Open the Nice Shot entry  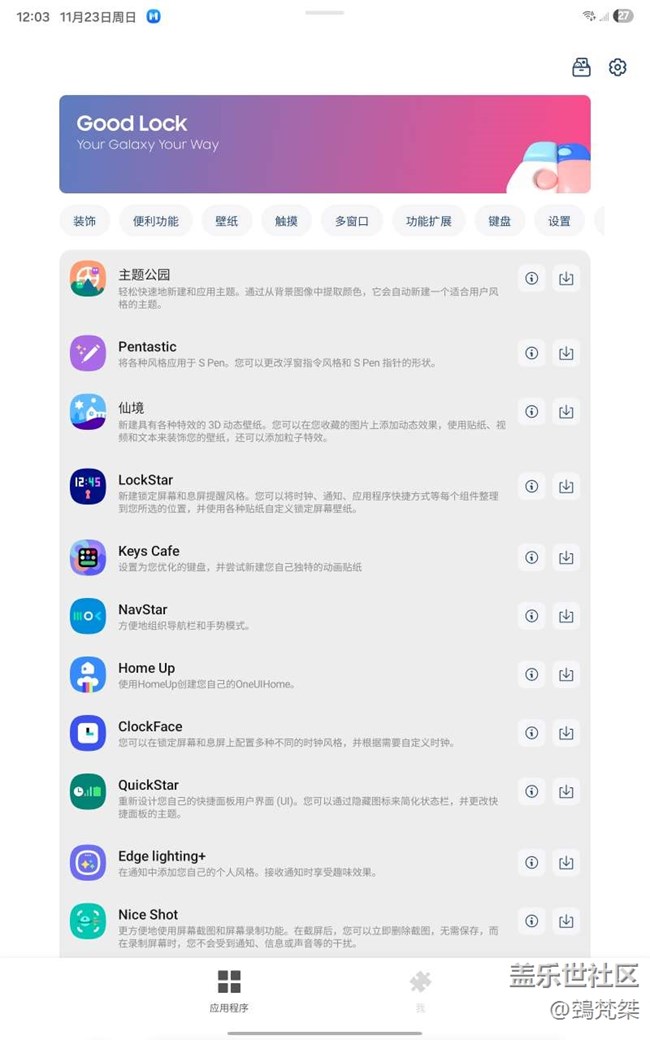click(290, 922)
